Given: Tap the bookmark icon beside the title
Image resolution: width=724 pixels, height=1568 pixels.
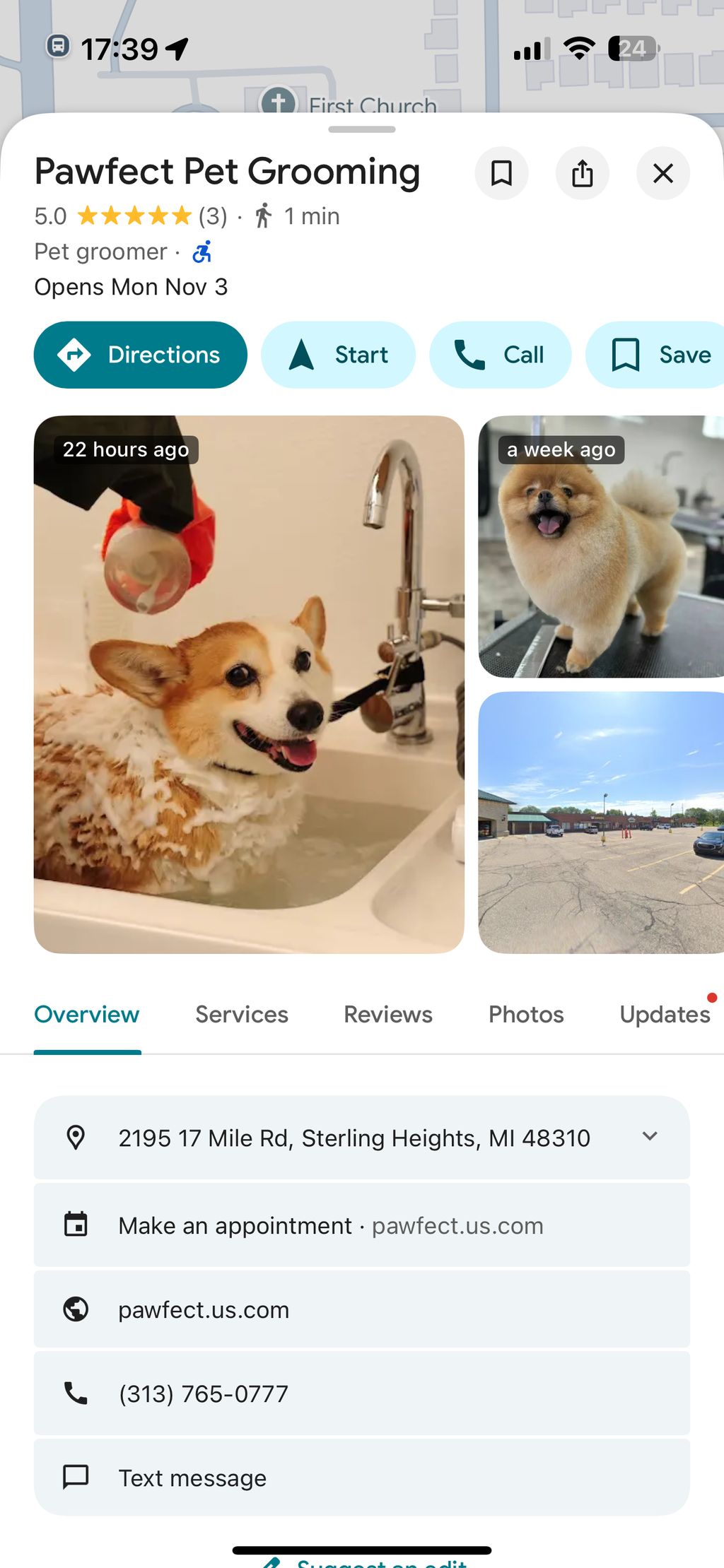Looking at the screenshot, I should (501, 173).
